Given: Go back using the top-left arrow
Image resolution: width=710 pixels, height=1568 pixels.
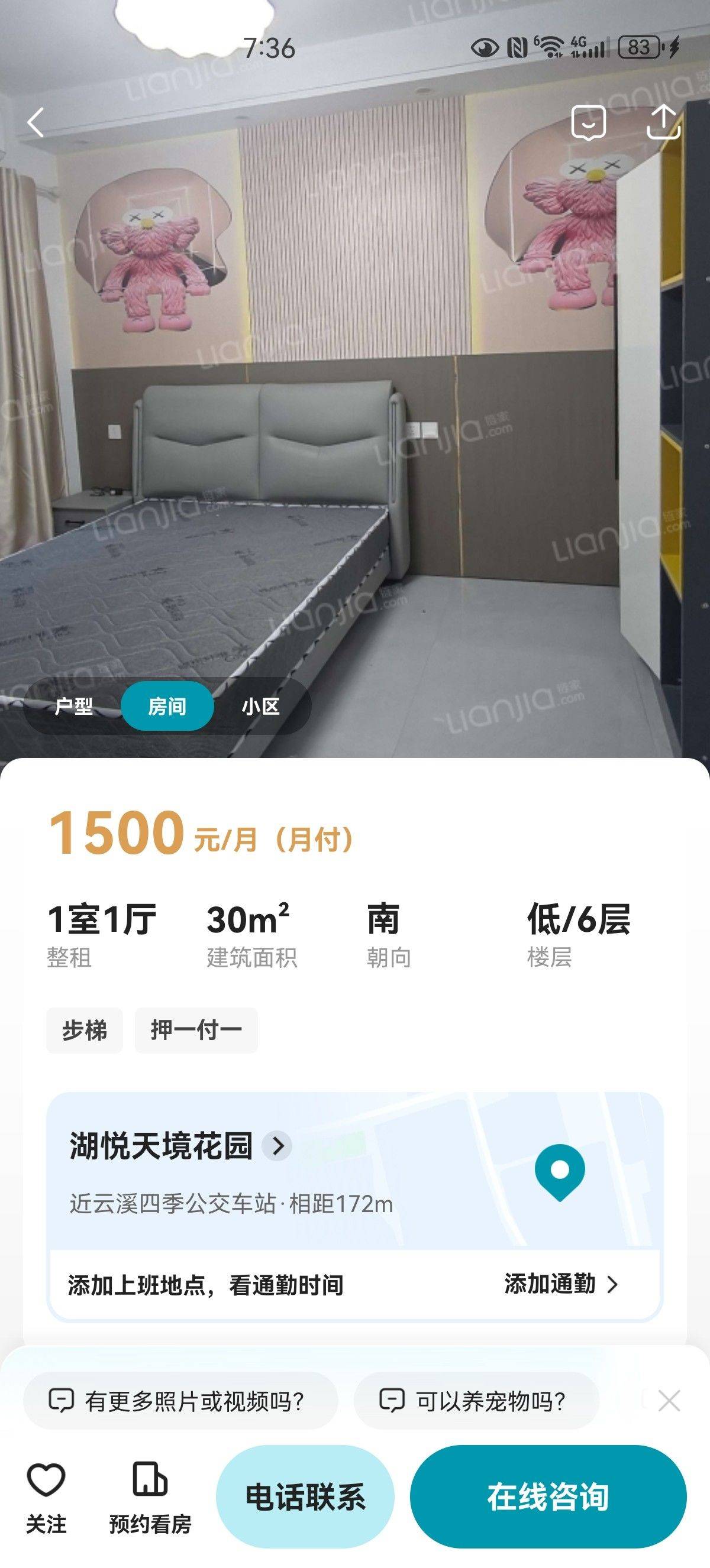Looking at the screenshot, I should [36, 122].
